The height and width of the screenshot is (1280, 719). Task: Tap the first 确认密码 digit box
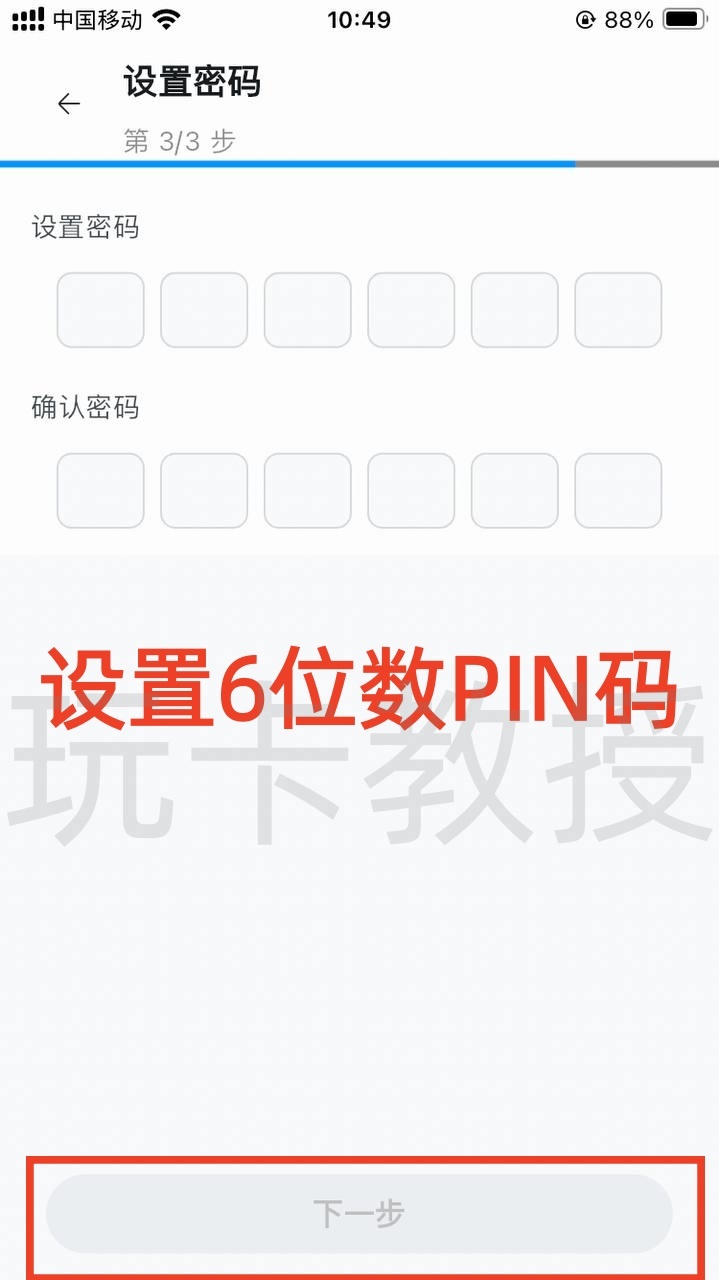click(x=100, y=490)
